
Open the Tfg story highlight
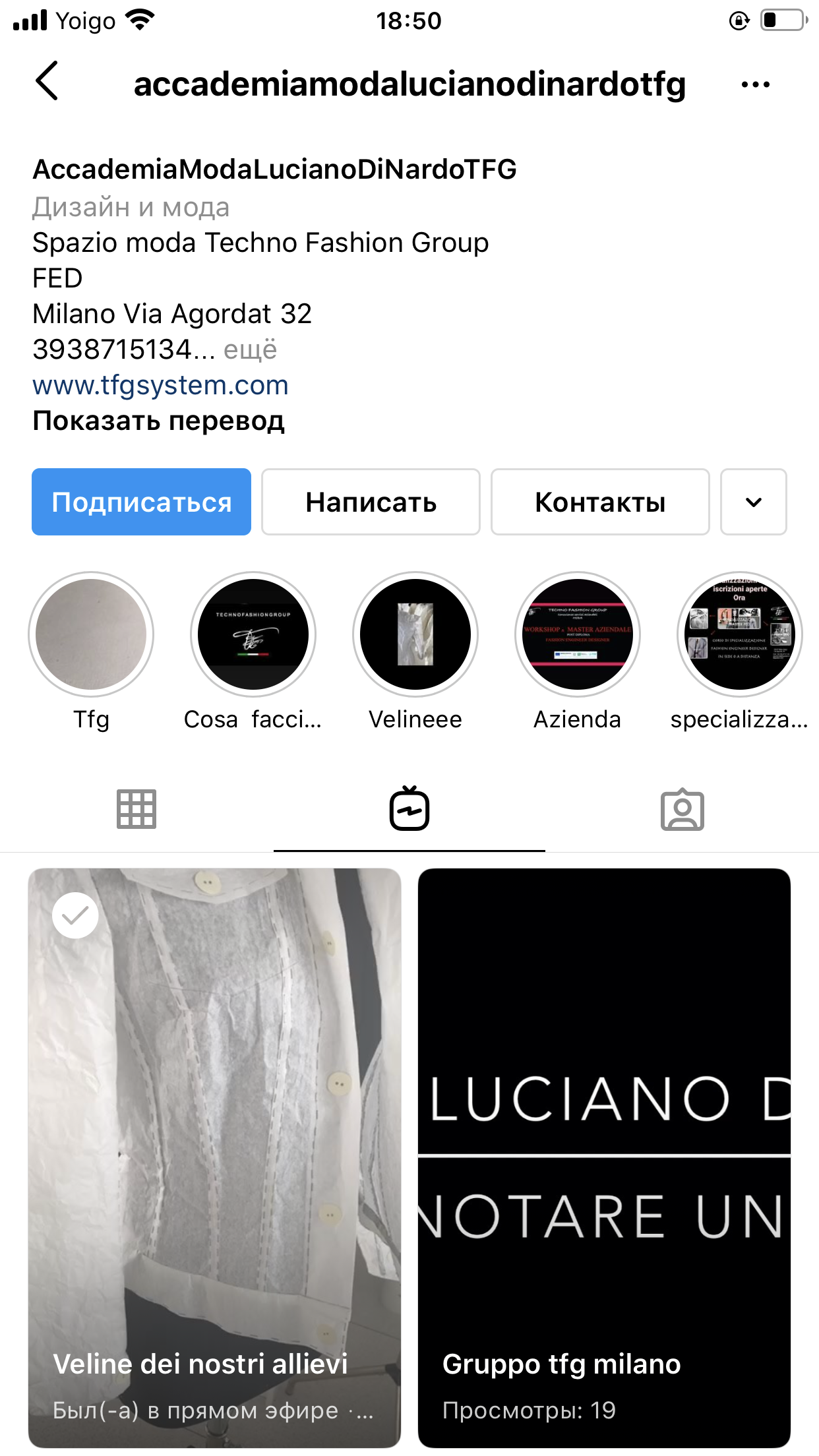(91, 634)
